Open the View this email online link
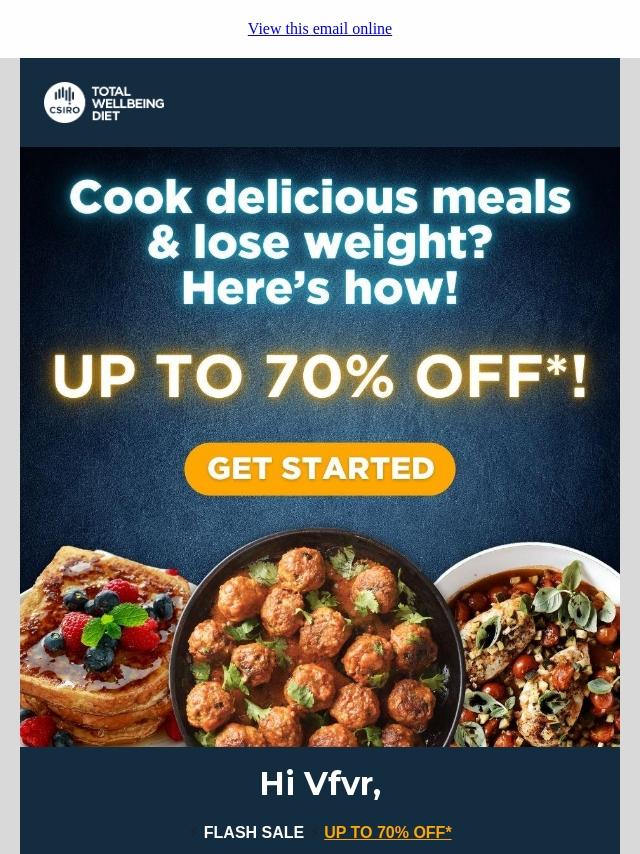The image size is (640, 854). [x=320, y=29]
